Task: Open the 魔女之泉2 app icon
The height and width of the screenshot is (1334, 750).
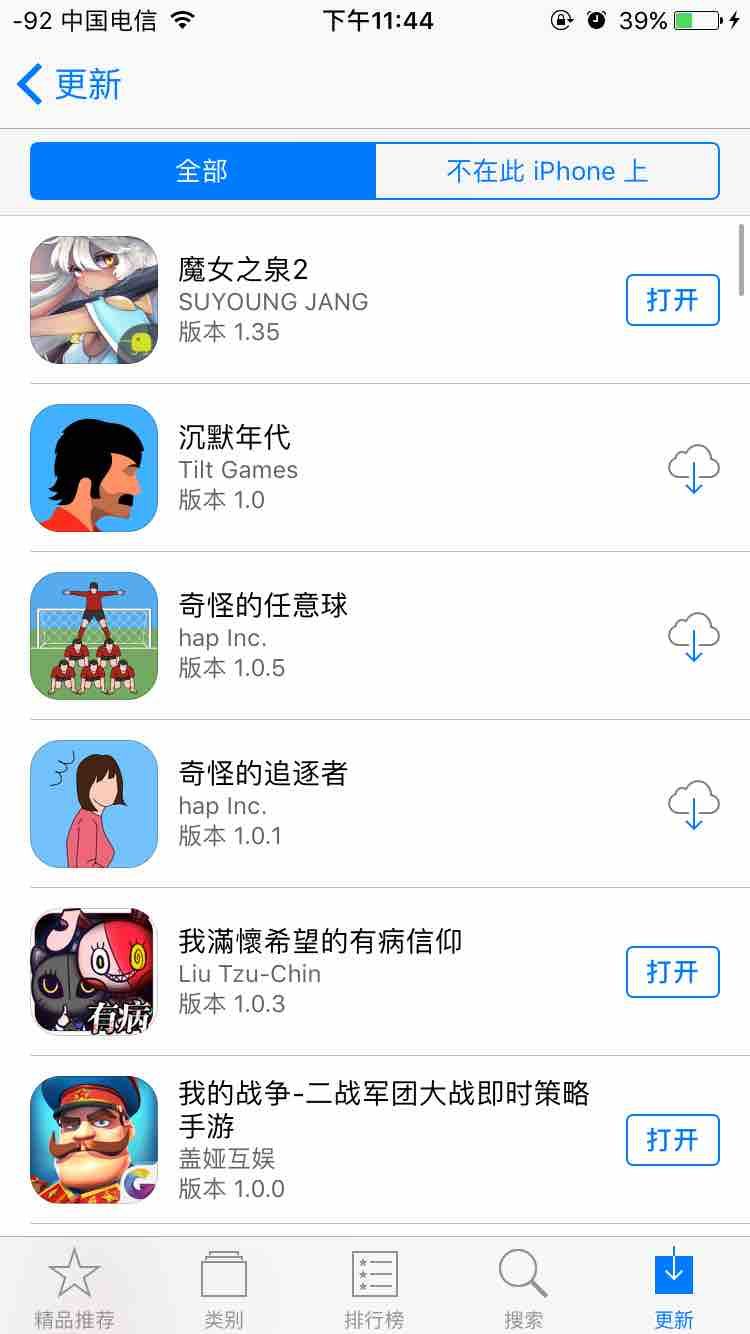Action: pos(93,299)
